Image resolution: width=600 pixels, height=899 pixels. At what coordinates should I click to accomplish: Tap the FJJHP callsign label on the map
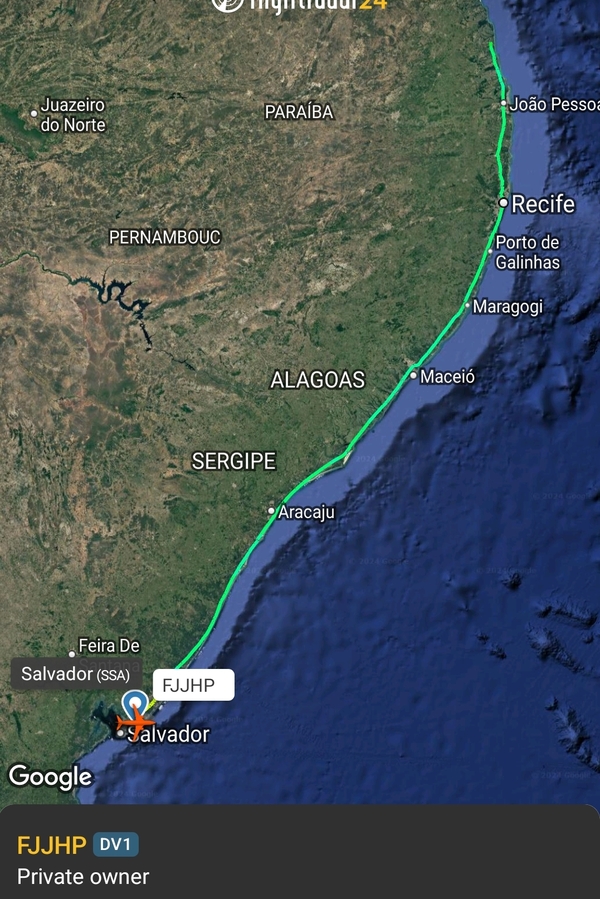(192, 685)
